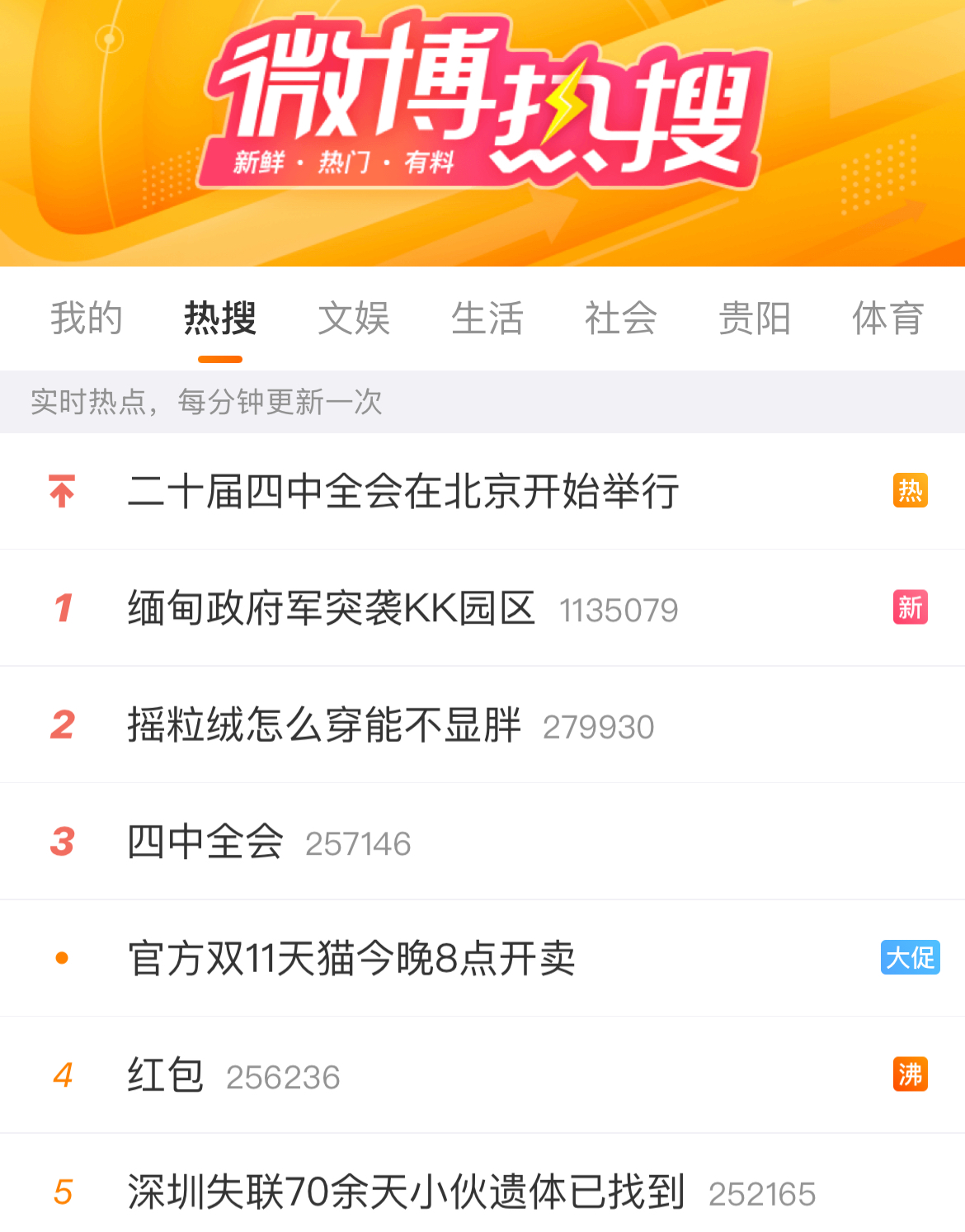This screenshot has height=1232, width=965.
Task: Switch to the 体育 tab
Action: pos(887,319)
